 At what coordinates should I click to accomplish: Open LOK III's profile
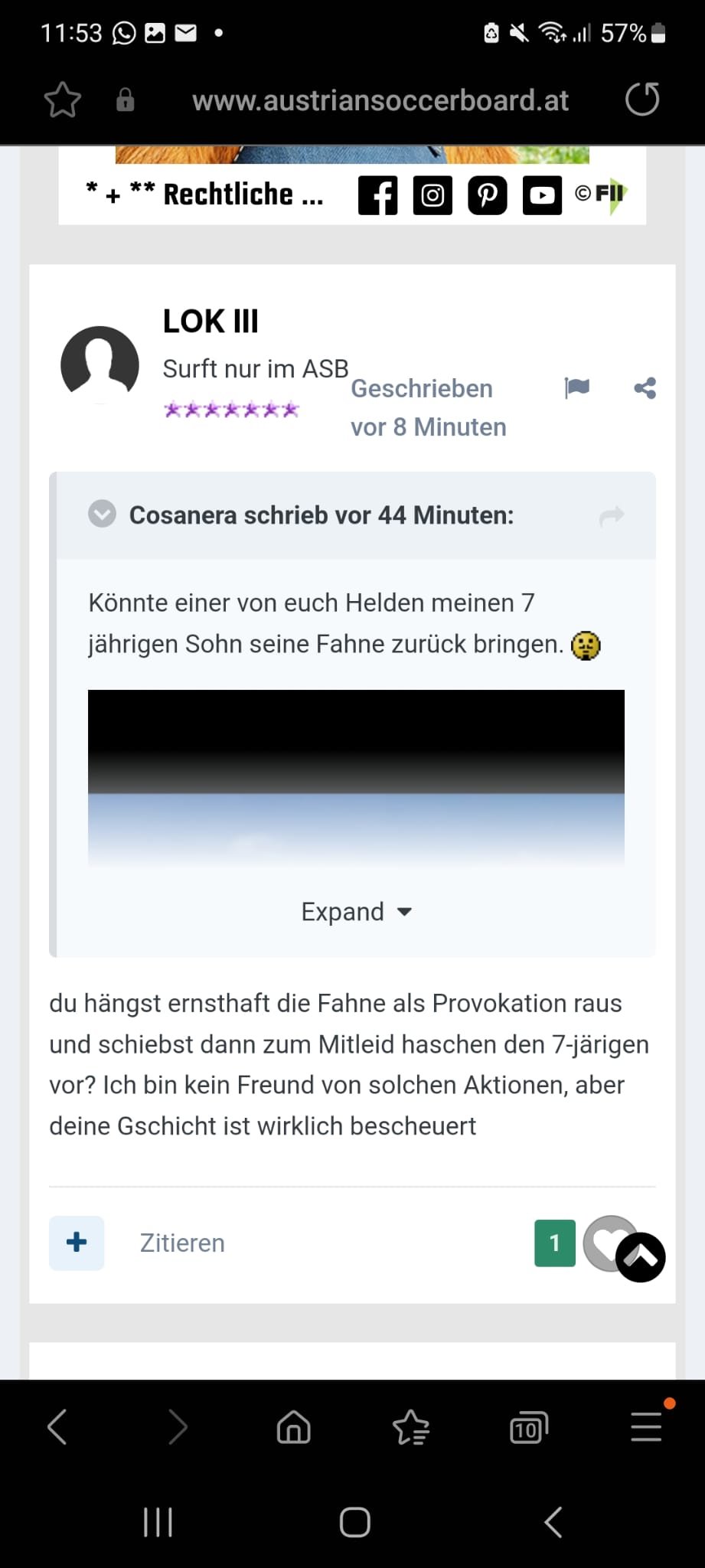coord(211,321)
